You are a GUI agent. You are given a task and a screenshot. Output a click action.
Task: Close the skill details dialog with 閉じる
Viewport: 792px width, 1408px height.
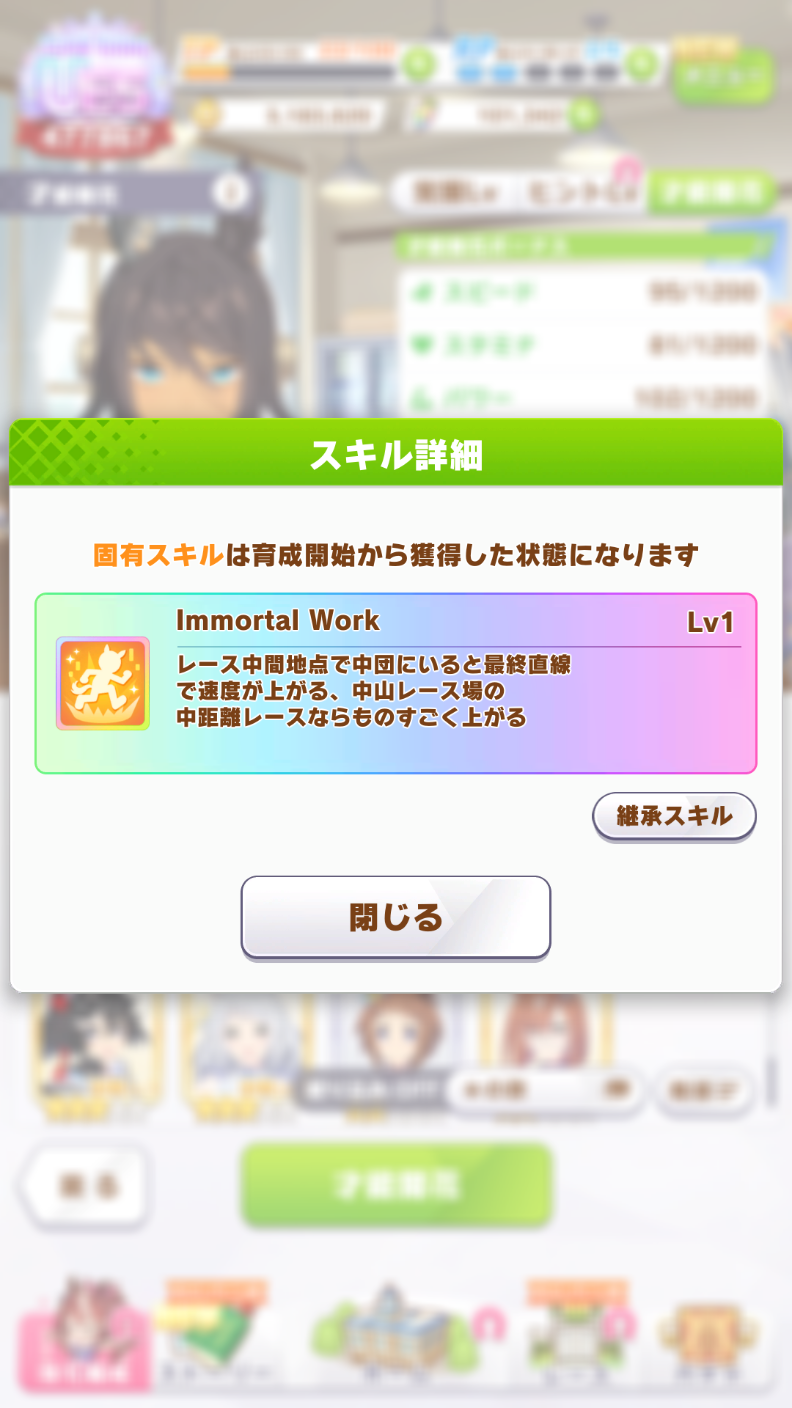pyautogui.click(x=396, y=917)
